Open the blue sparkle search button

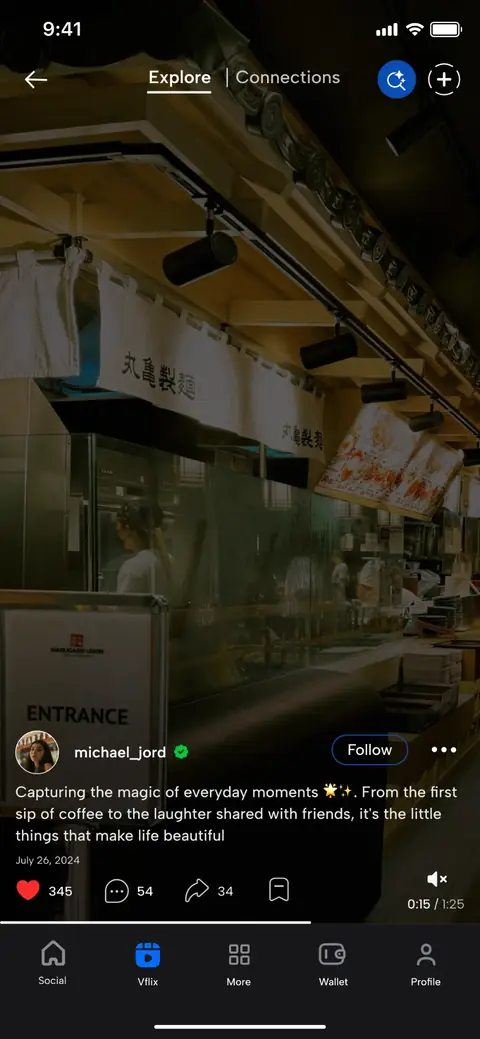pos(396,80)
